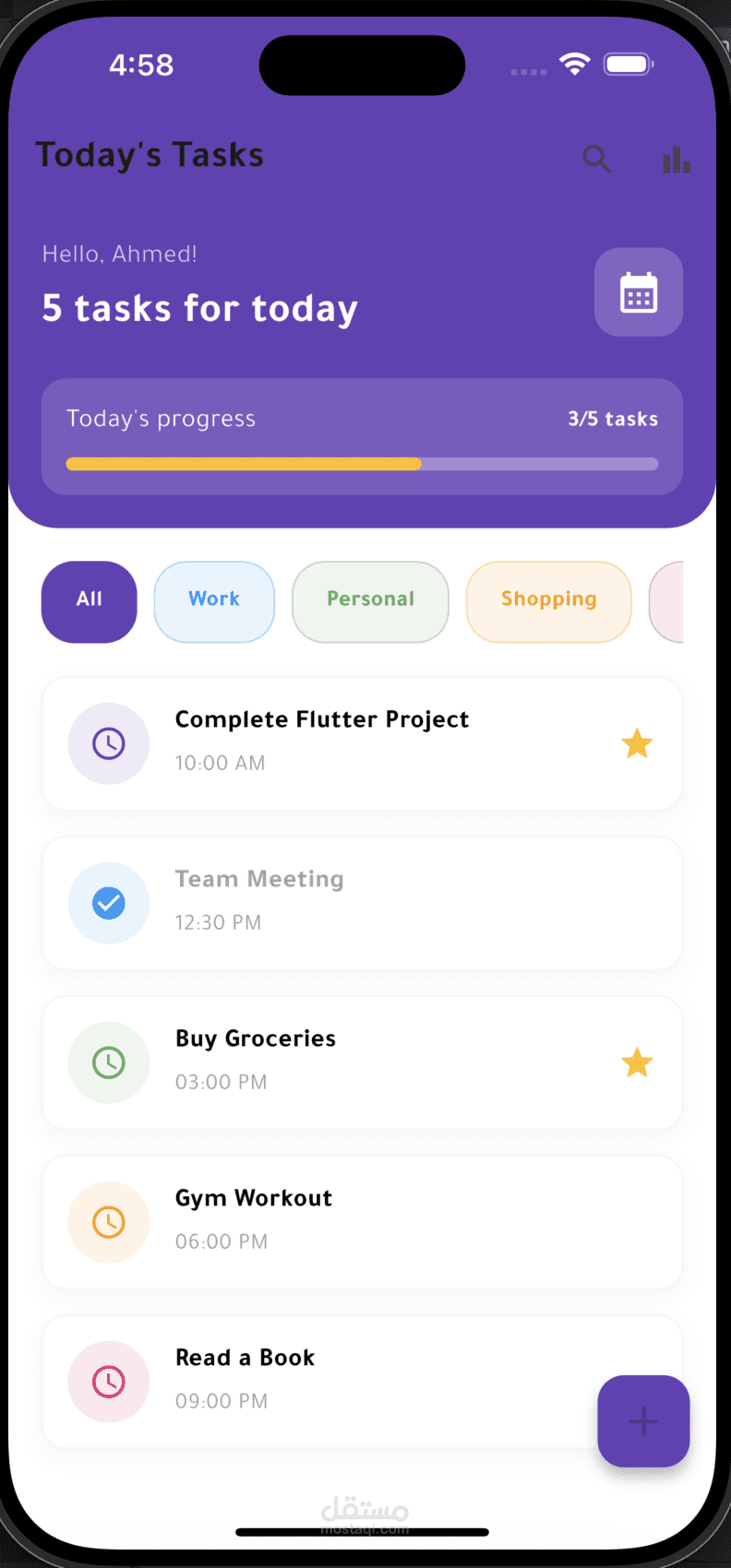Open the statistics bar chart view
Screen dimensions: 731x1568
point(677,159)
